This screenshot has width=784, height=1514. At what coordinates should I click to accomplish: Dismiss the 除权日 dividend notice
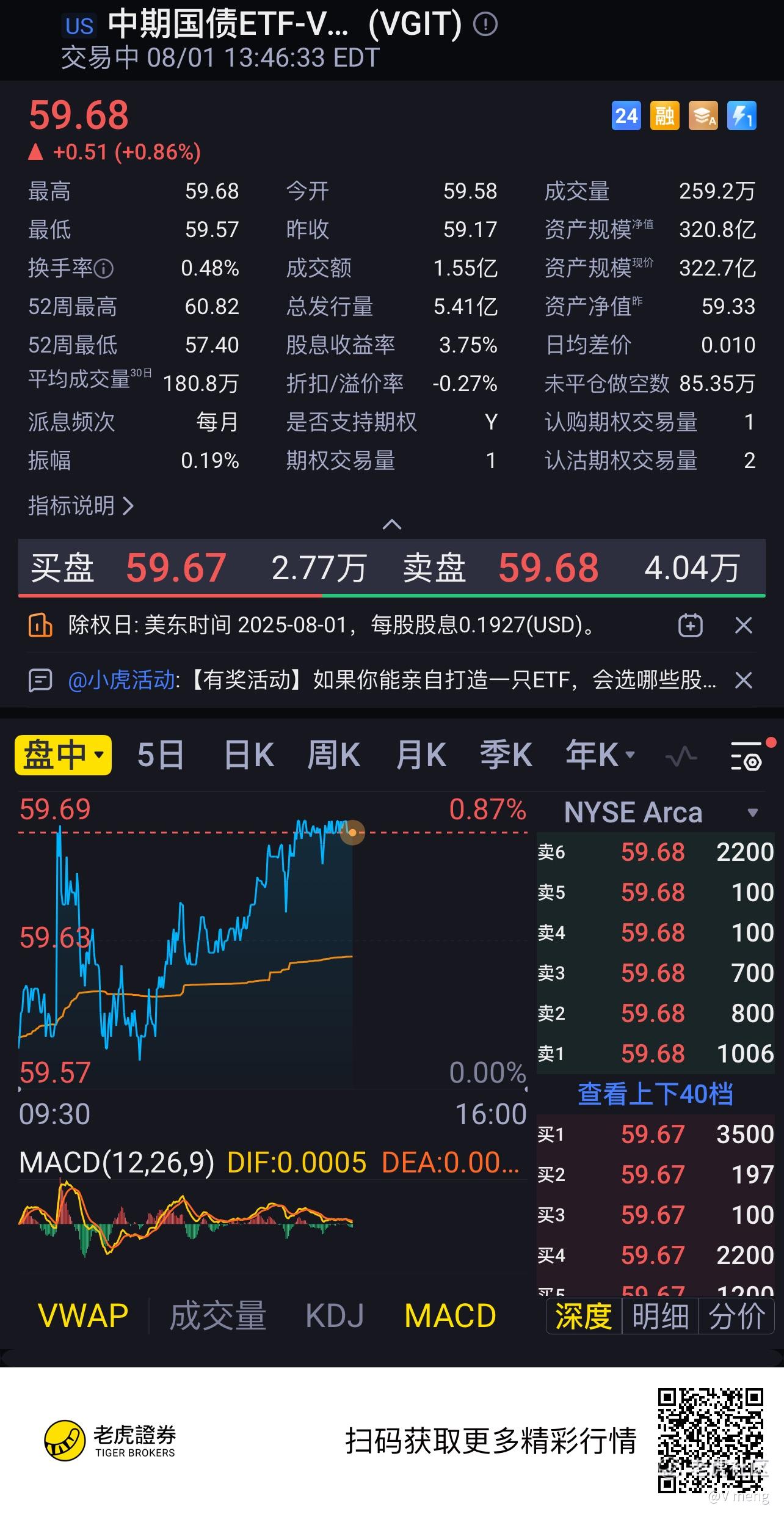pyautogui.click(x=743, y=625)
